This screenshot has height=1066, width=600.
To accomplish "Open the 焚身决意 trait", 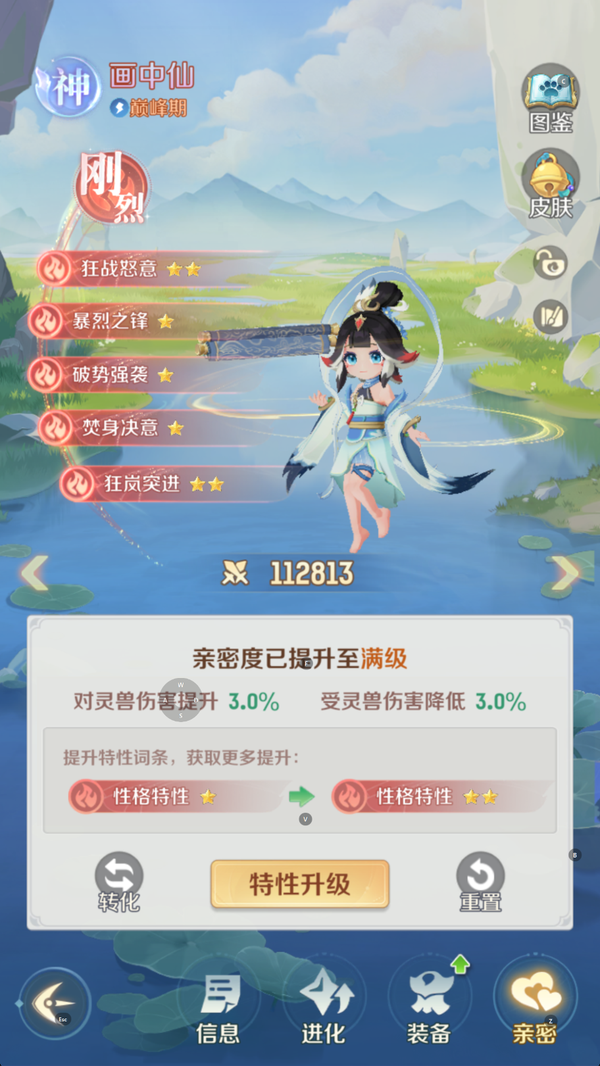I will 118,428.
